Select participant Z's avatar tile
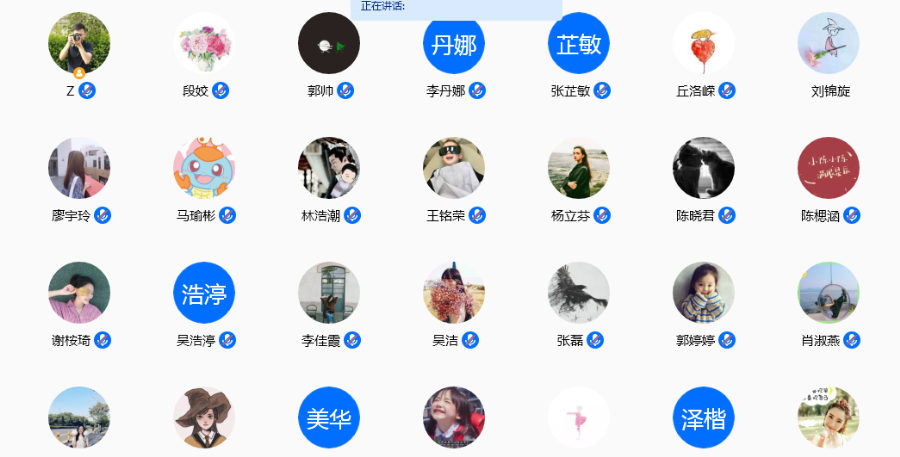The height and width of the screenshot is (457, 900). (79, 43)
